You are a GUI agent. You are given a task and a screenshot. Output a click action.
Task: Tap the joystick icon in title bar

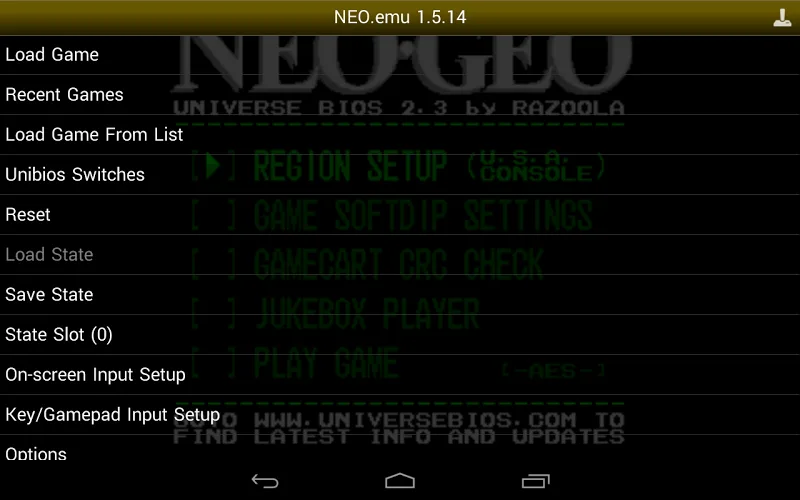pyautogui.click(x=782, y=17)
